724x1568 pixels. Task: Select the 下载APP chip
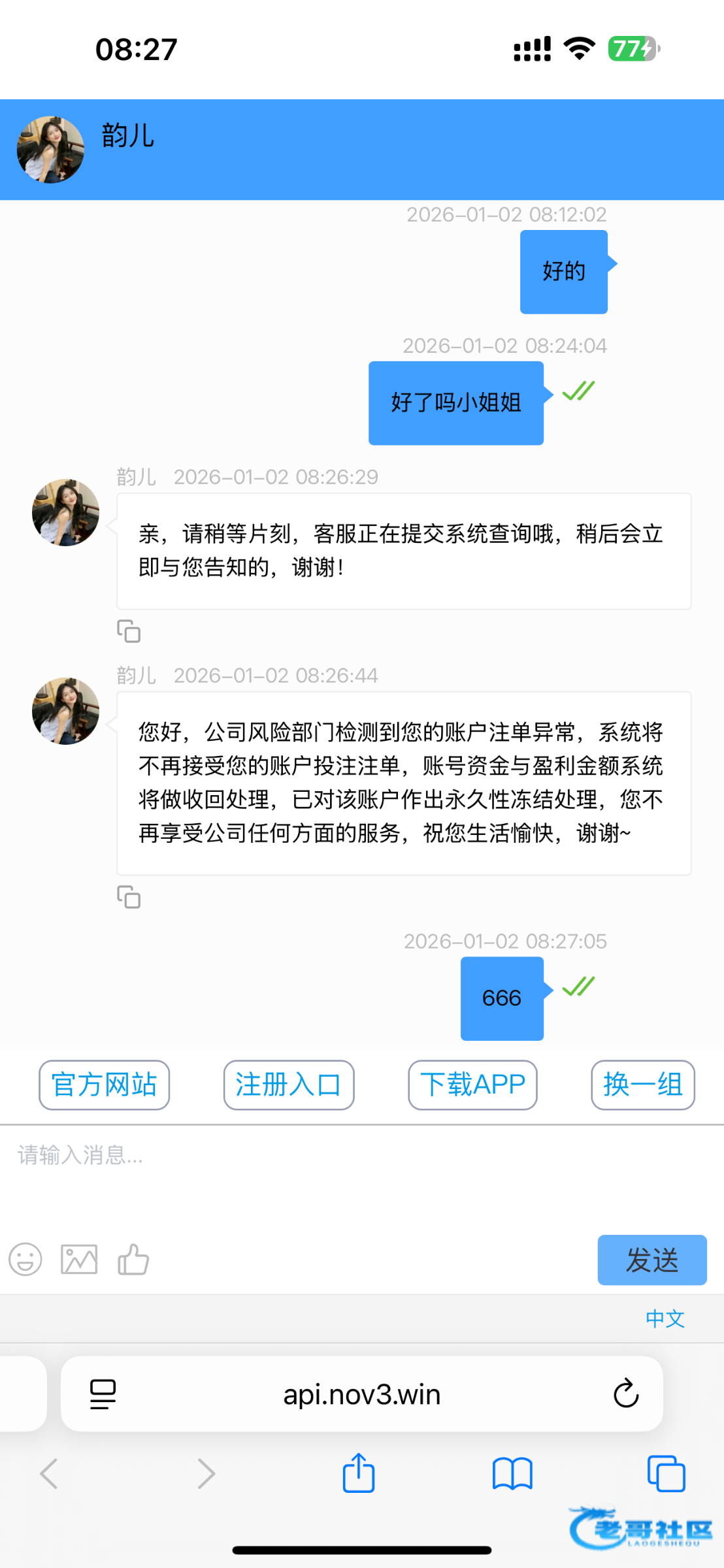click(x=472, y=1085)
